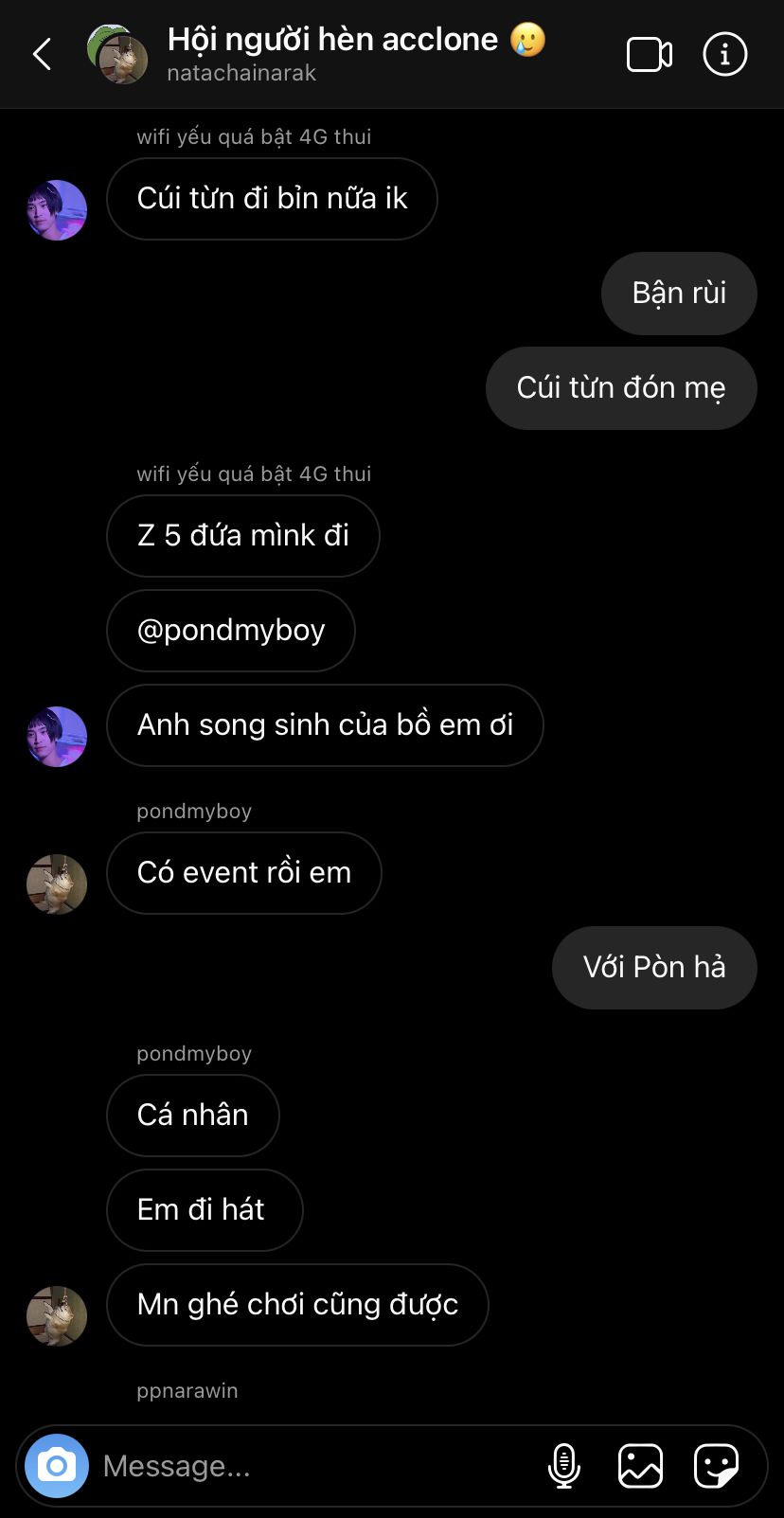View avatar beside "Anh song sinh của bồ em ơi"
The height and width of the screenshot is (1518, 784).
(x=57, y=737)
